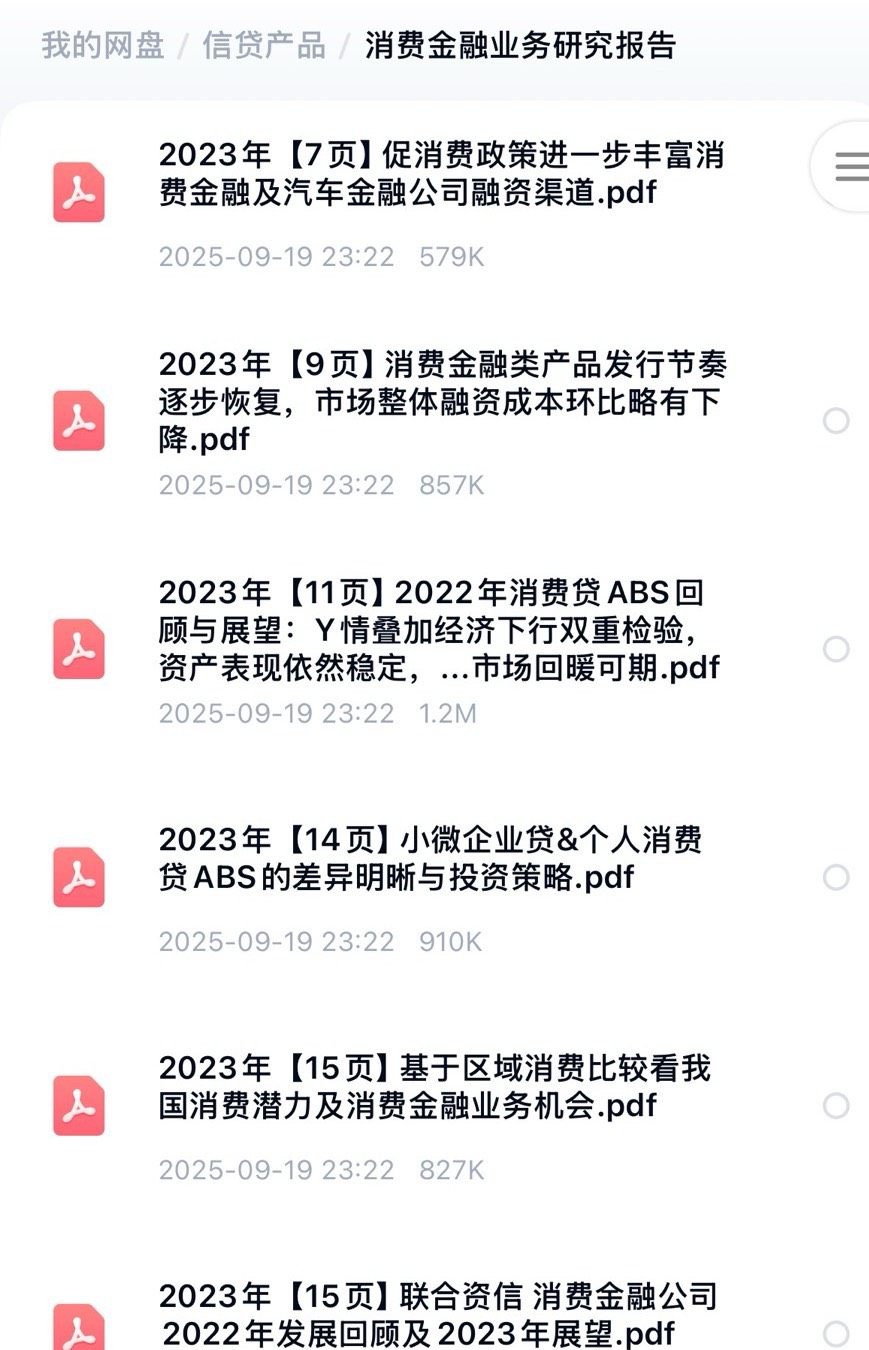Image resolution: width=869 pixels, height=1350 pixels.
Task: Go to 我的网盘 in the breadcrumb
Action: click(102, 45)
